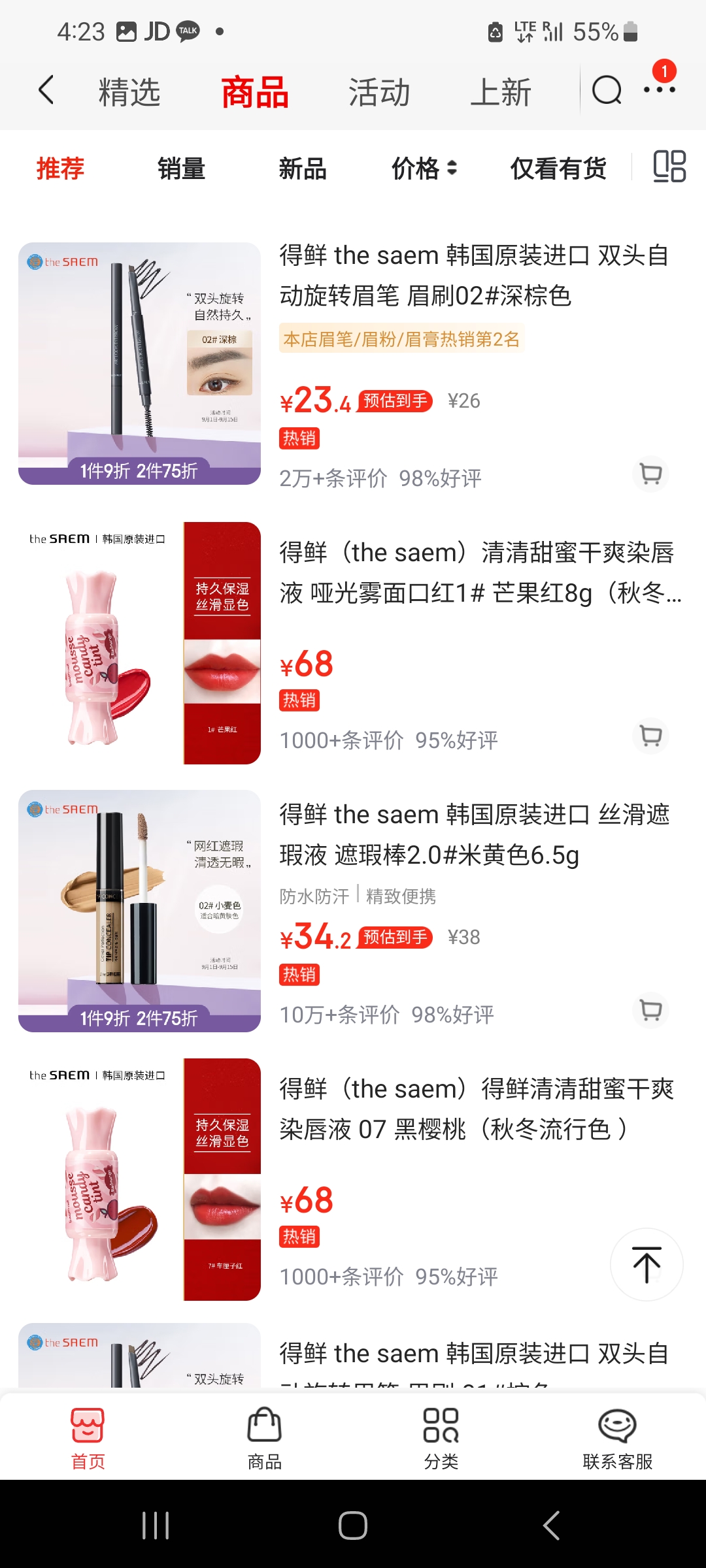Open the three-dot more menu
Image resolution: width=706 pixels, height=1568 pixels.
point(659,89)
